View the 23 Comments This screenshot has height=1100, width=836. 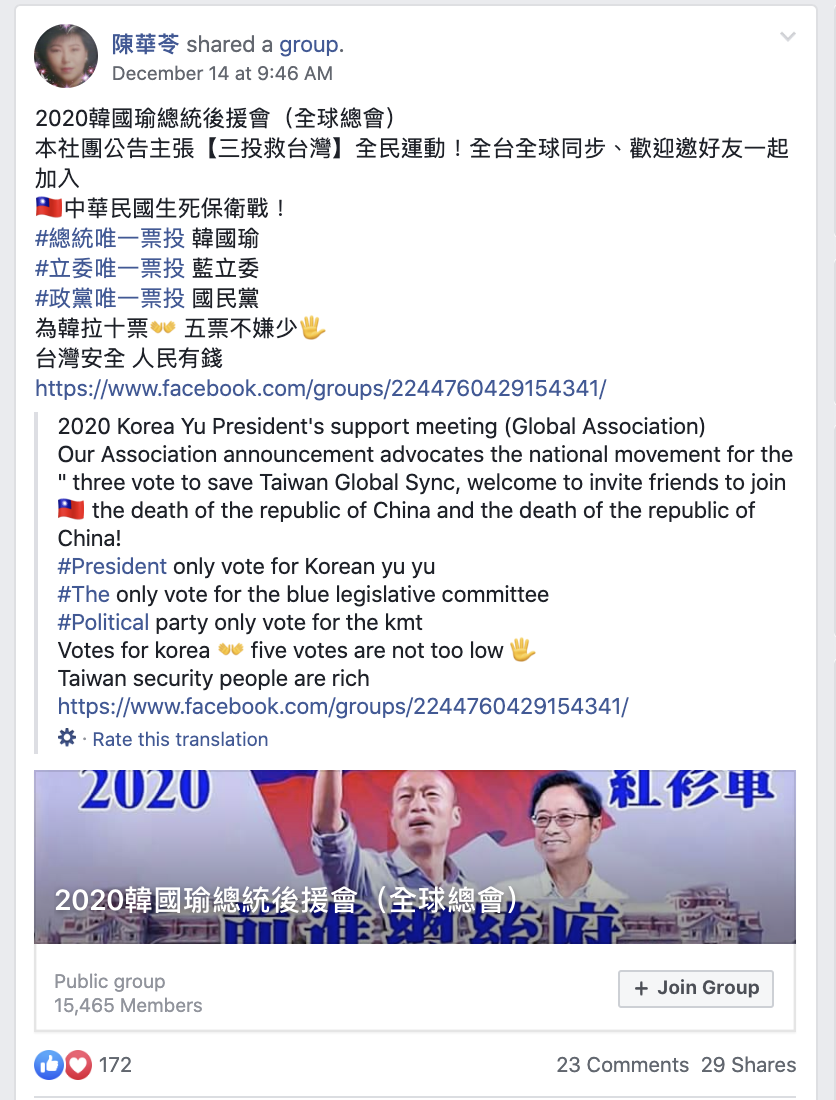pos(622,1065)
